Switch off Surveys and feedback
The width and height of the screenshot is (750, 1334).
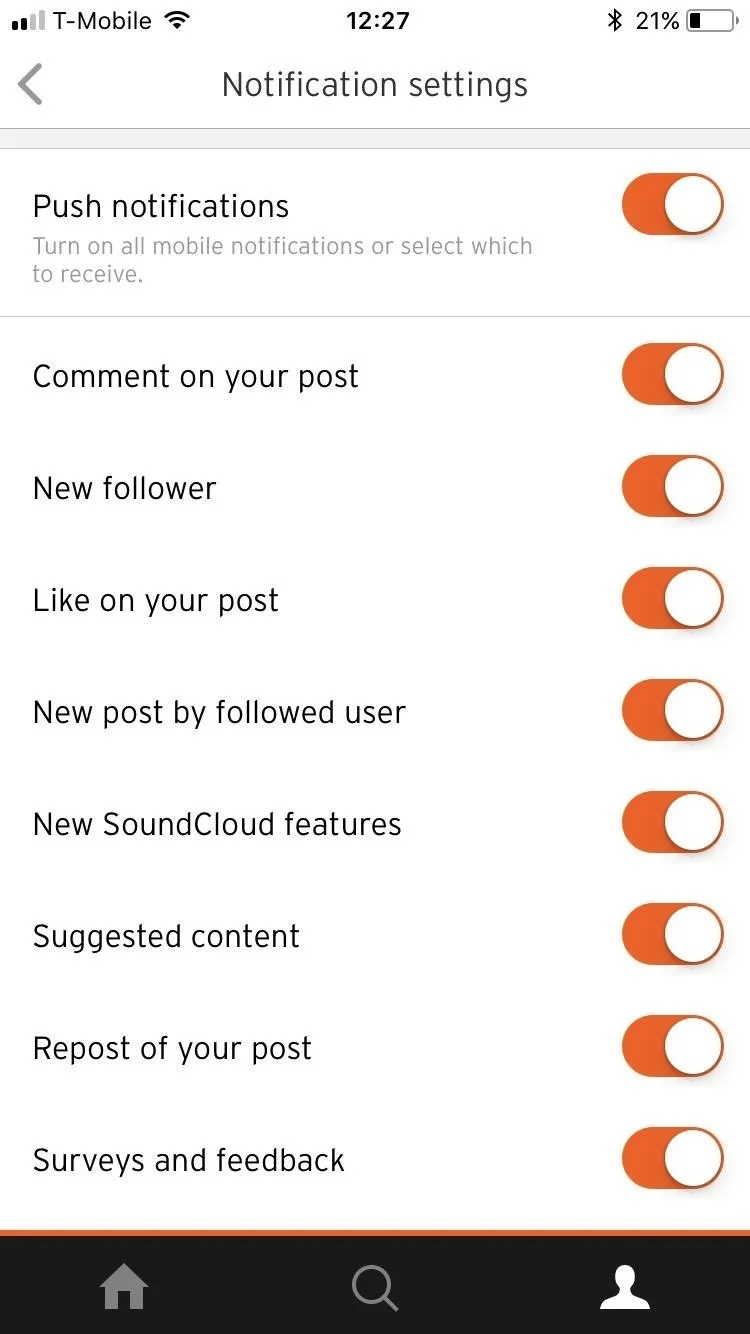[672, 1159]
